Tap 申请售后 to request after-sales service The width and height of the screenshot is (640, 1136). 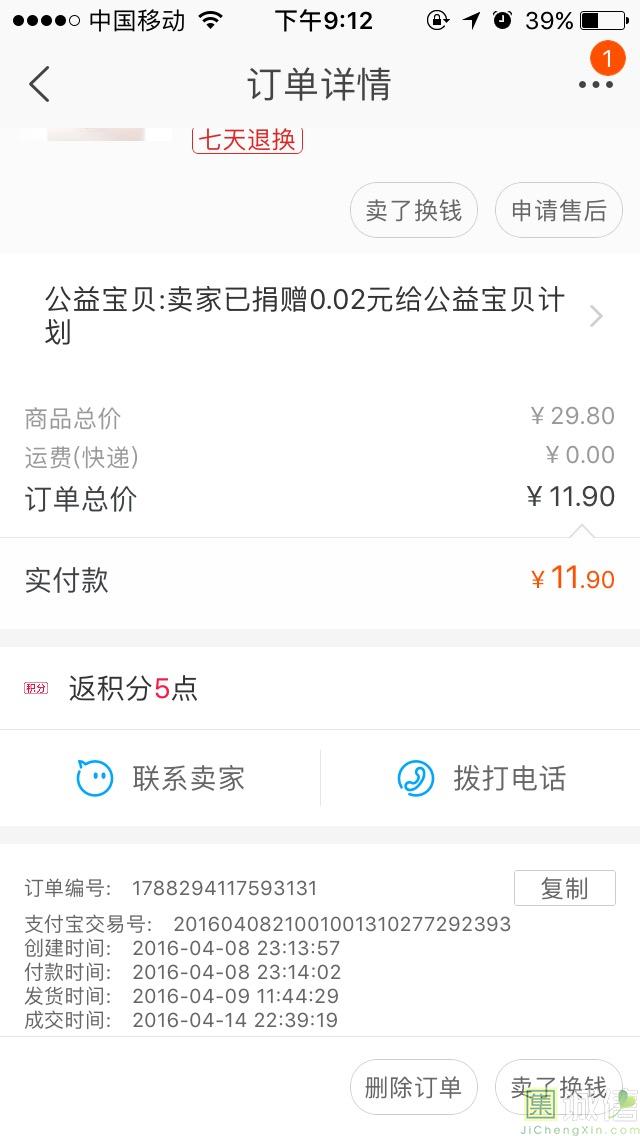[x=559, y=211]
